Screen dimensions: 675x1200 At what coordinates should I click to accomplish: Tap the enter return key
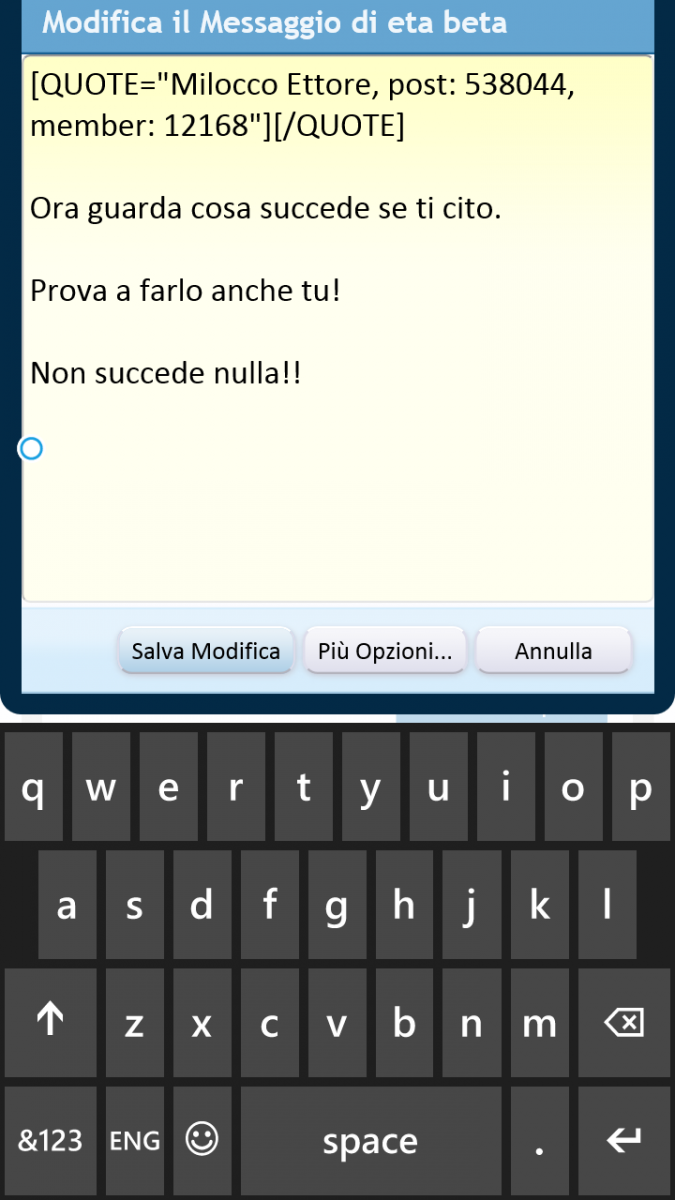point(623,1140)
